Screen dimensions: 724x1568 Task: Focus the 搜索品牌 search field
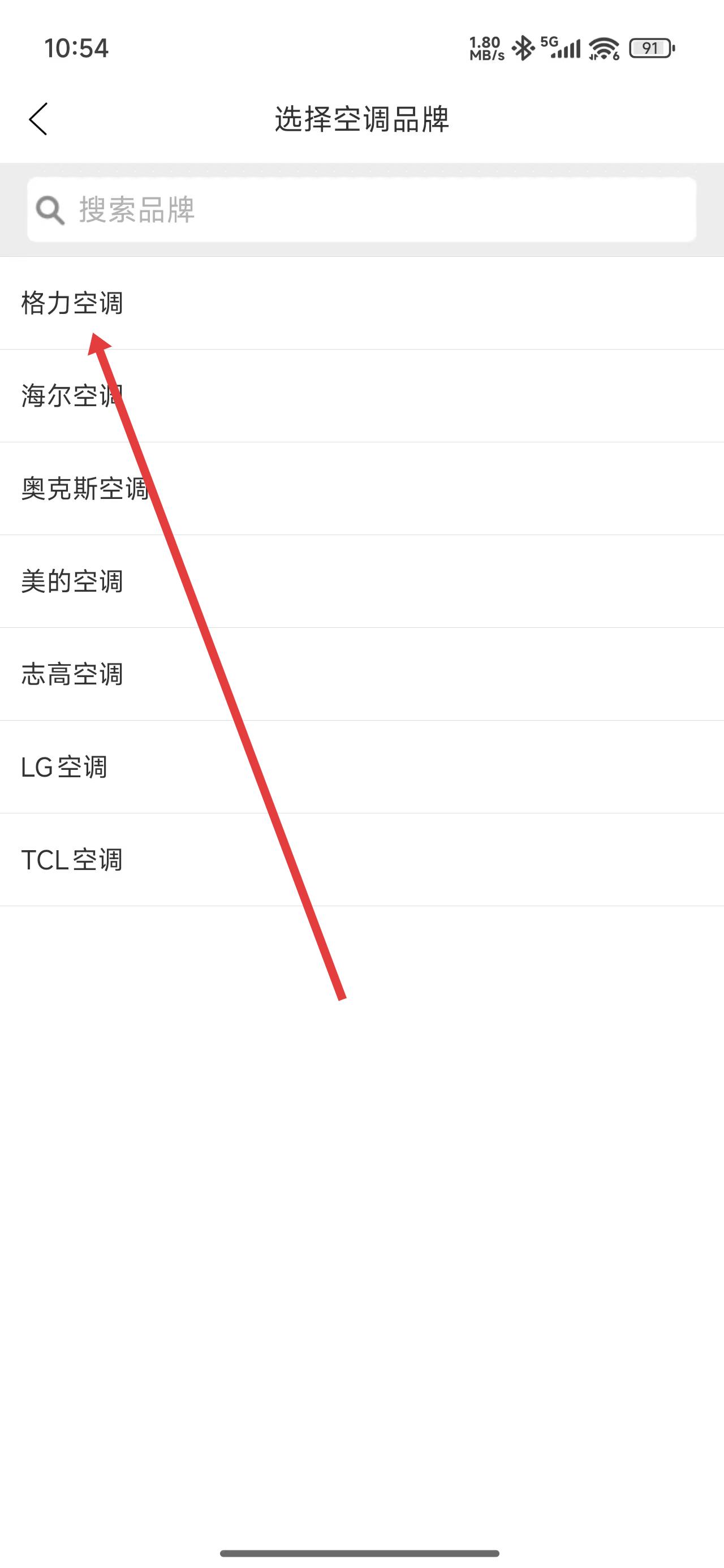[361, 210]
